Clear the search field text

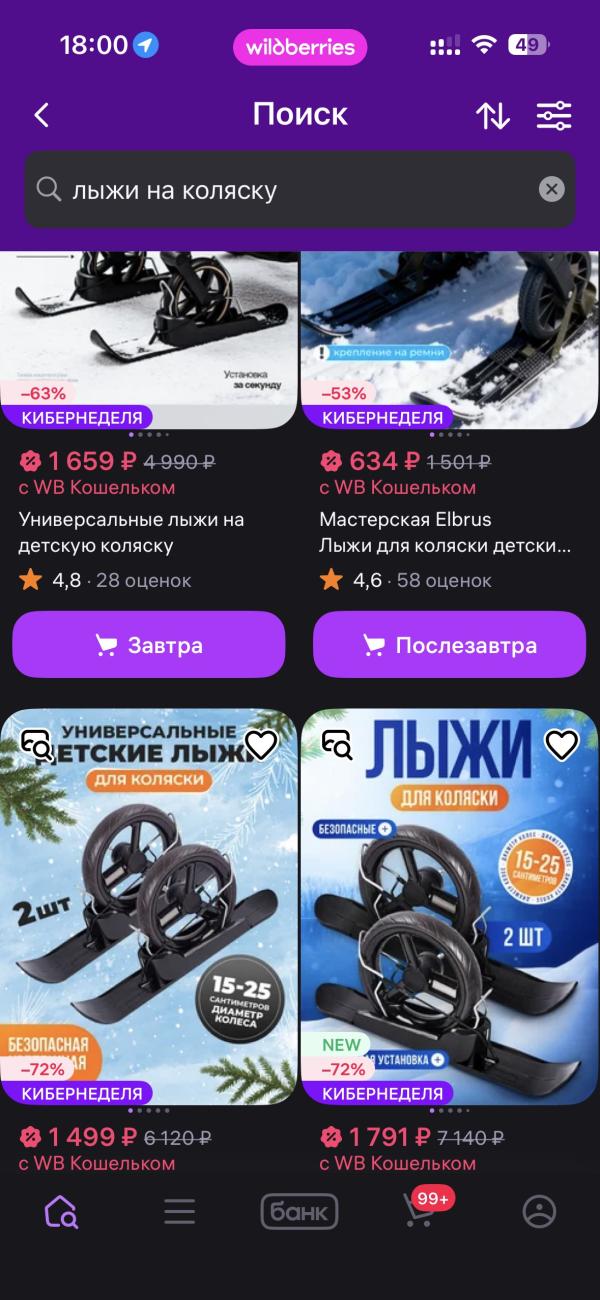[x=552, y=189]
